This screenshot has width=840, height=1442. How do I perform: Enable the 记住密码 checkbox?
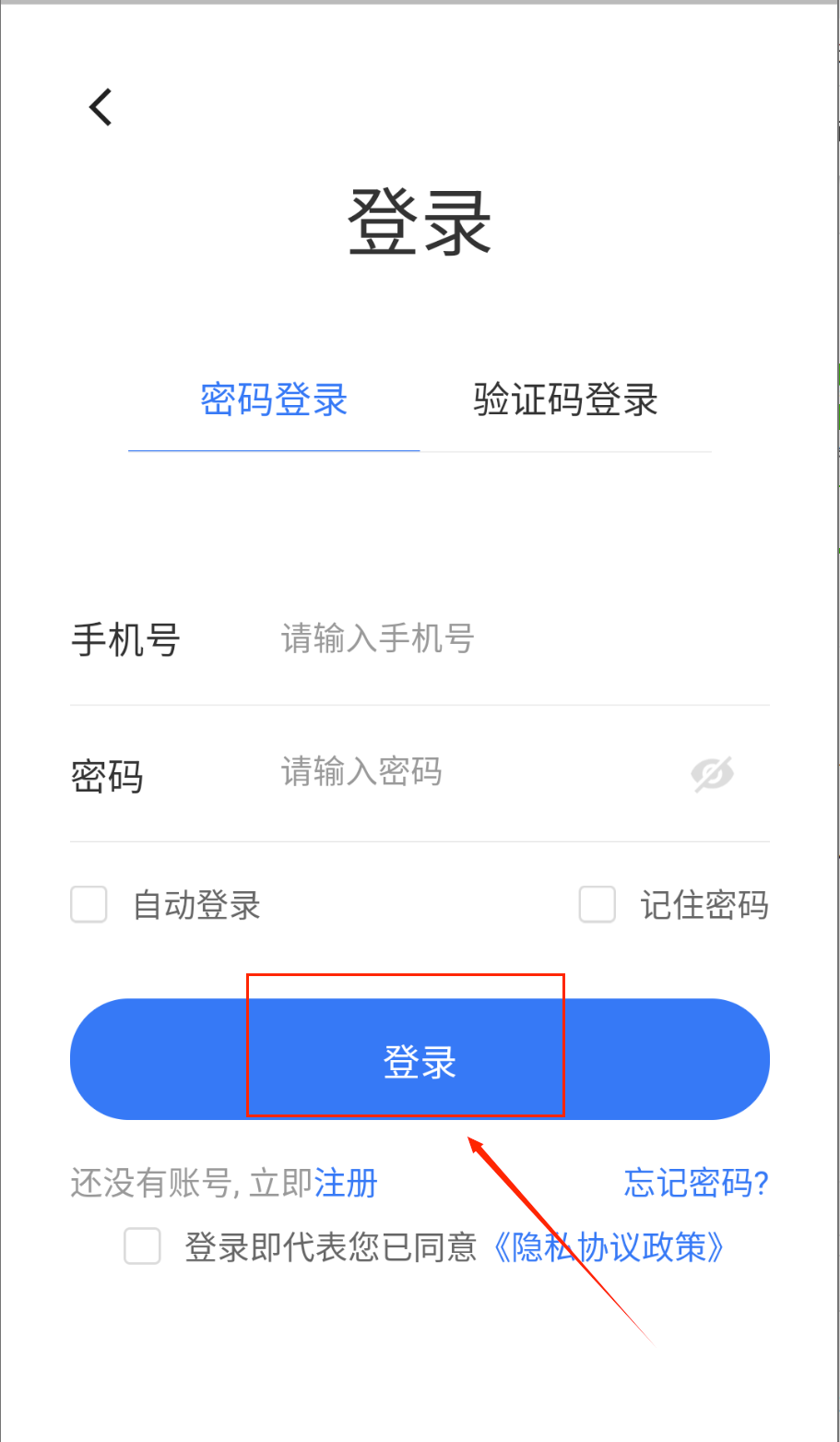(597, 905)
